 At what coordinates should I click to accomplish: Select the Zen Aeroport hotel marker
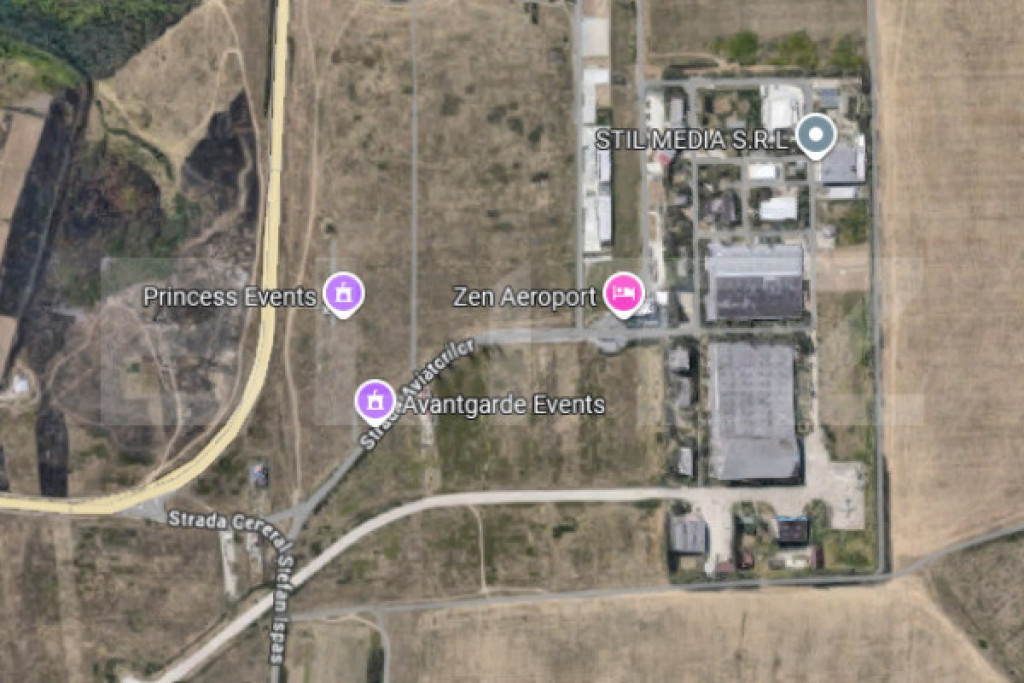[625, 293]
